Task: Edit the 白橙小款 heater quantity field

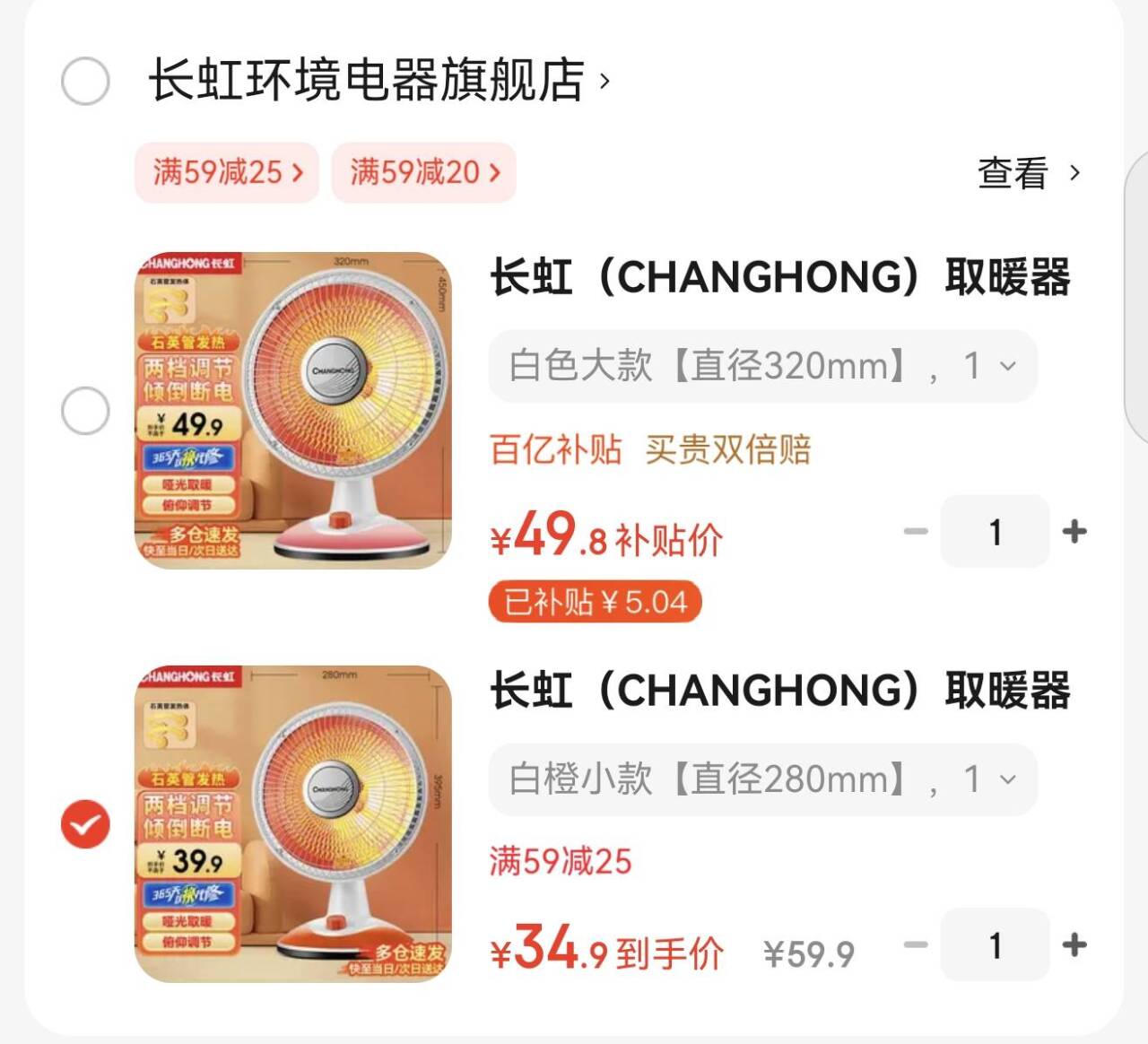Action: (995, 945)
